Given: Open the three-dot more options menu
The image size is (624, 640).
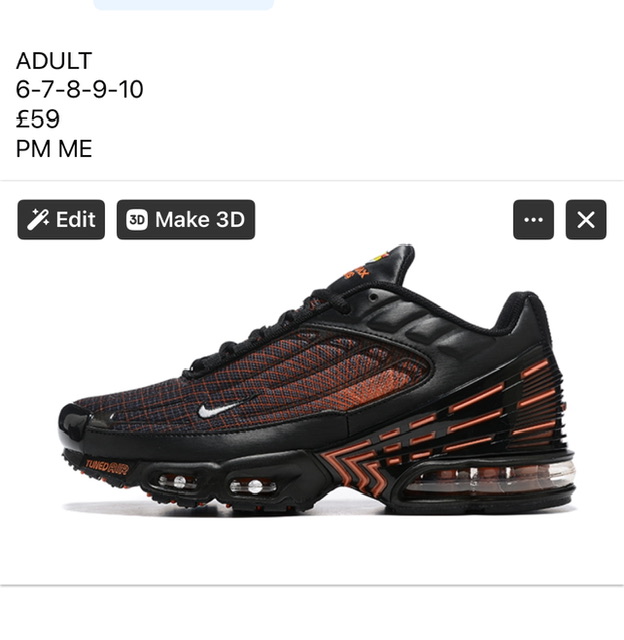Looking at the screenshot, I should (x=533, y=220).
